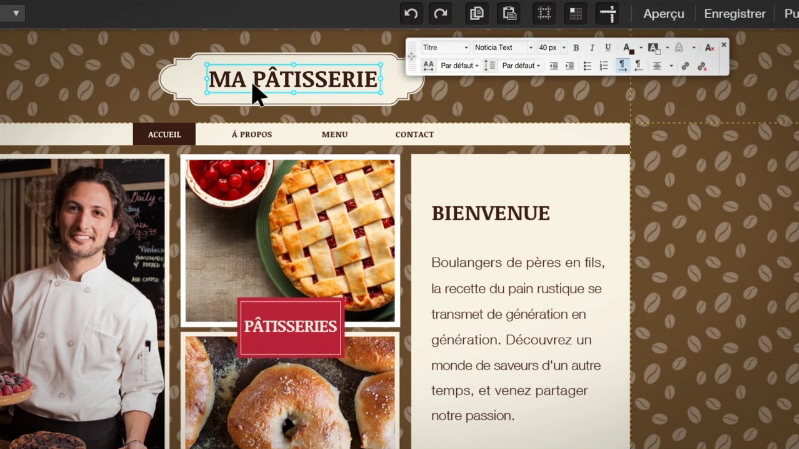The image size is (799, 449).
Task: Copy the selected element
Action: point(477,13)
